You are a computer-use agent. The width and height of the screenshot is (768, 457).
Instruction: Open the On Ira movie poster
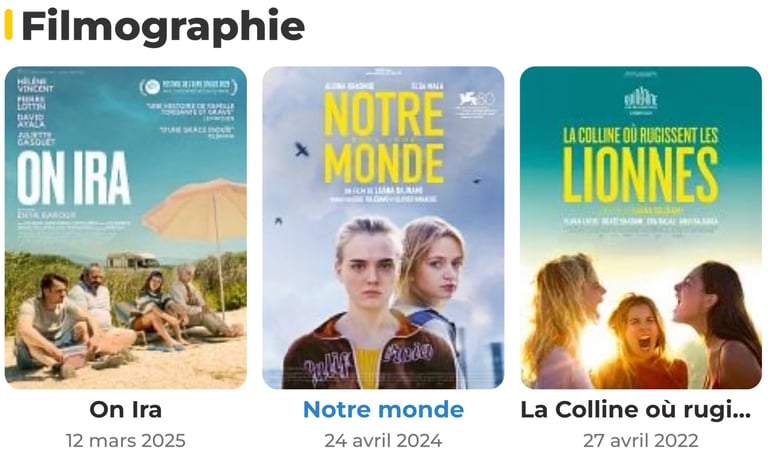pos(125,227)
